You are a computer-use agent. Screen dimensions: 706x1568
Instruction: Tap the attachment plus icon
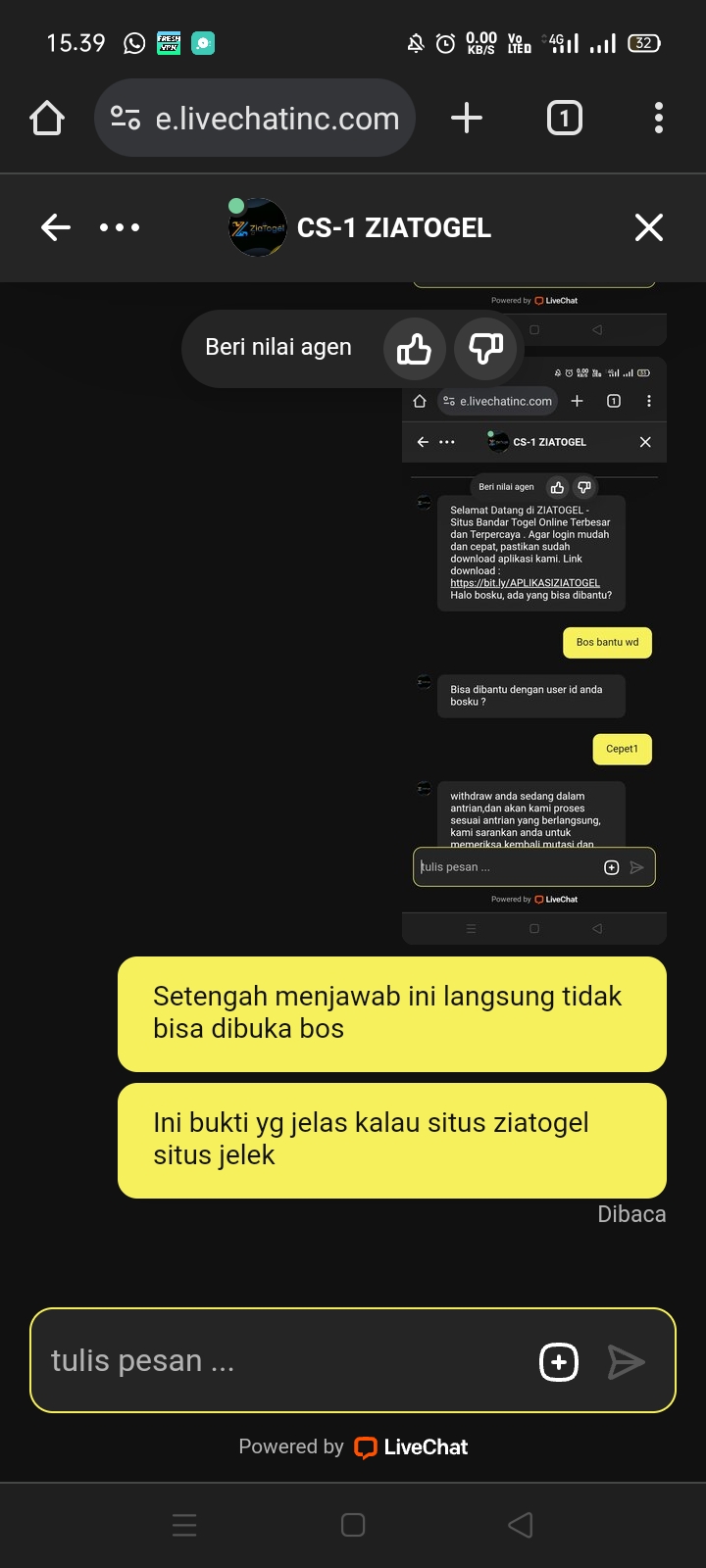pyautogui.click(x=559, y=1362)
